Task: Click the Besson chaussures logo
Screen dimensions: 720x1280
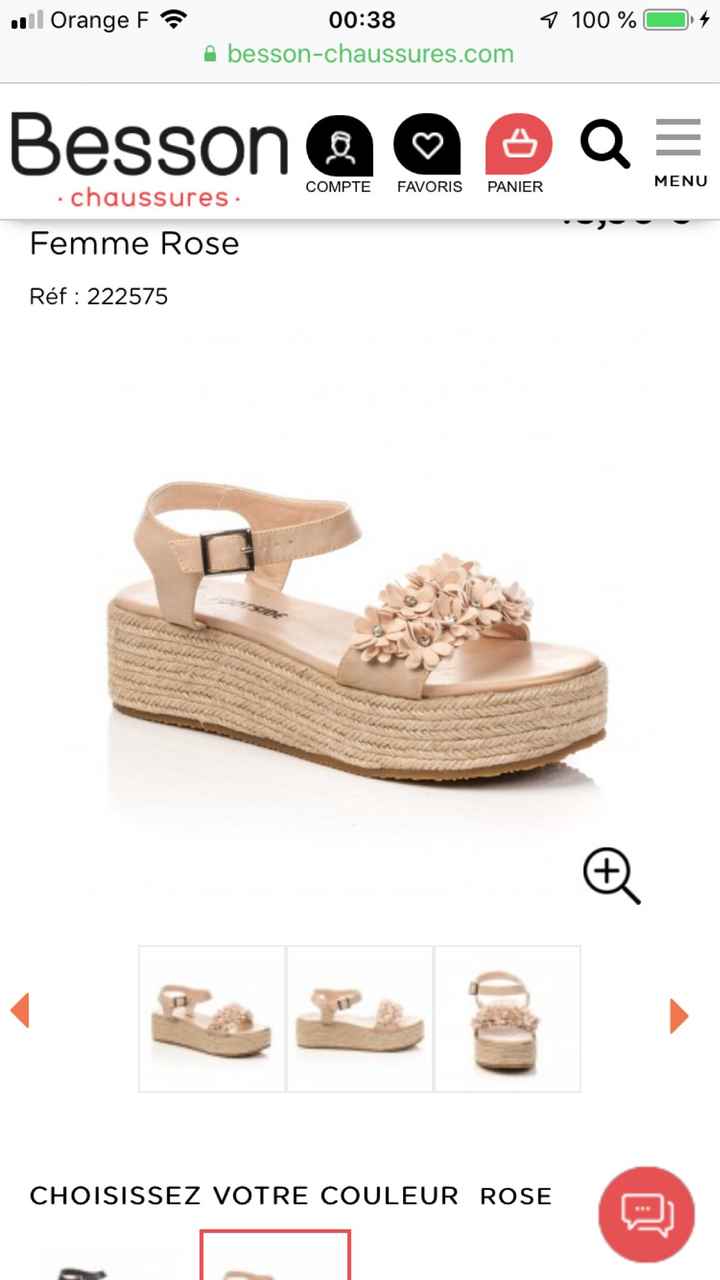Action: 148,155
